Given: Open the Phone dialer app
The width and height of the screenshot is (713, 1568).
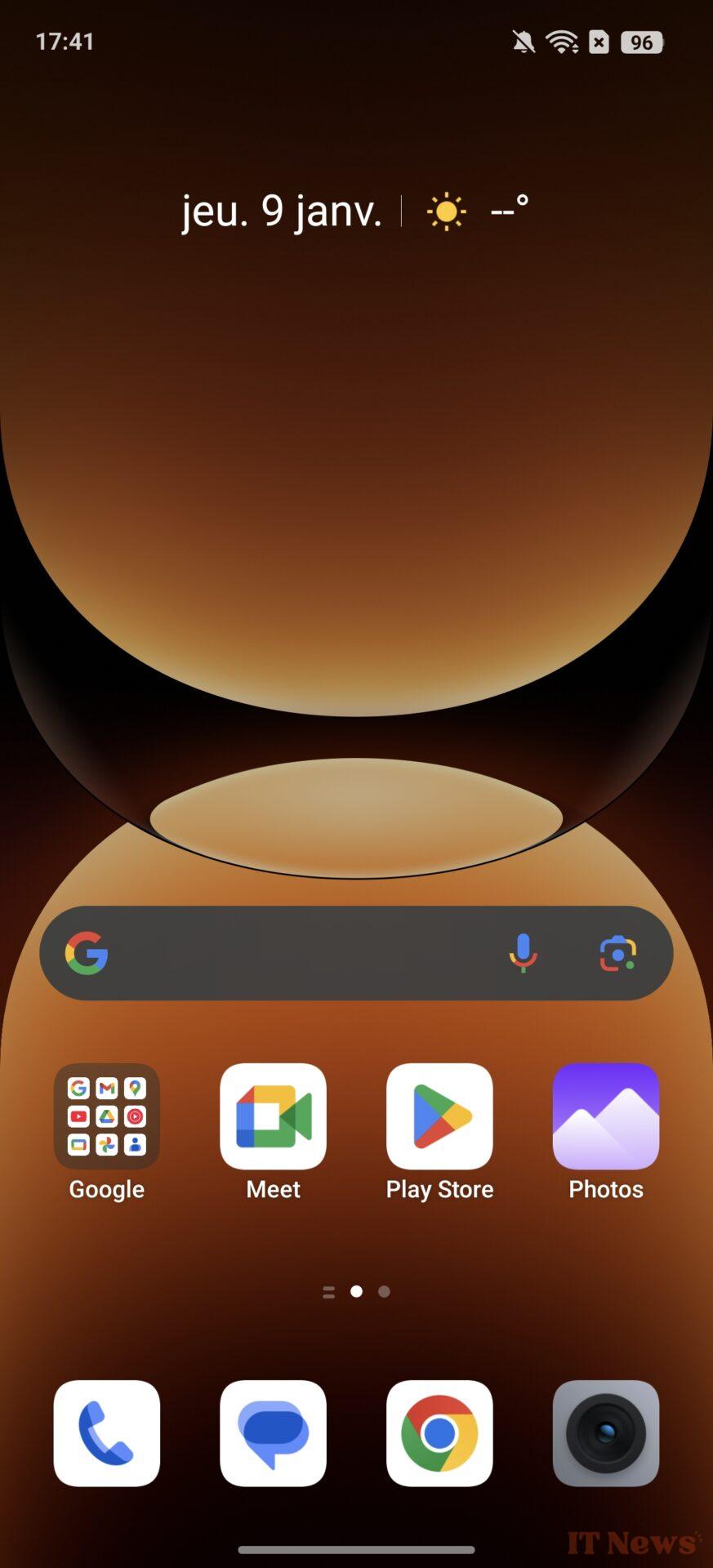Looking at the screenshot, I should pos(107,1433).
